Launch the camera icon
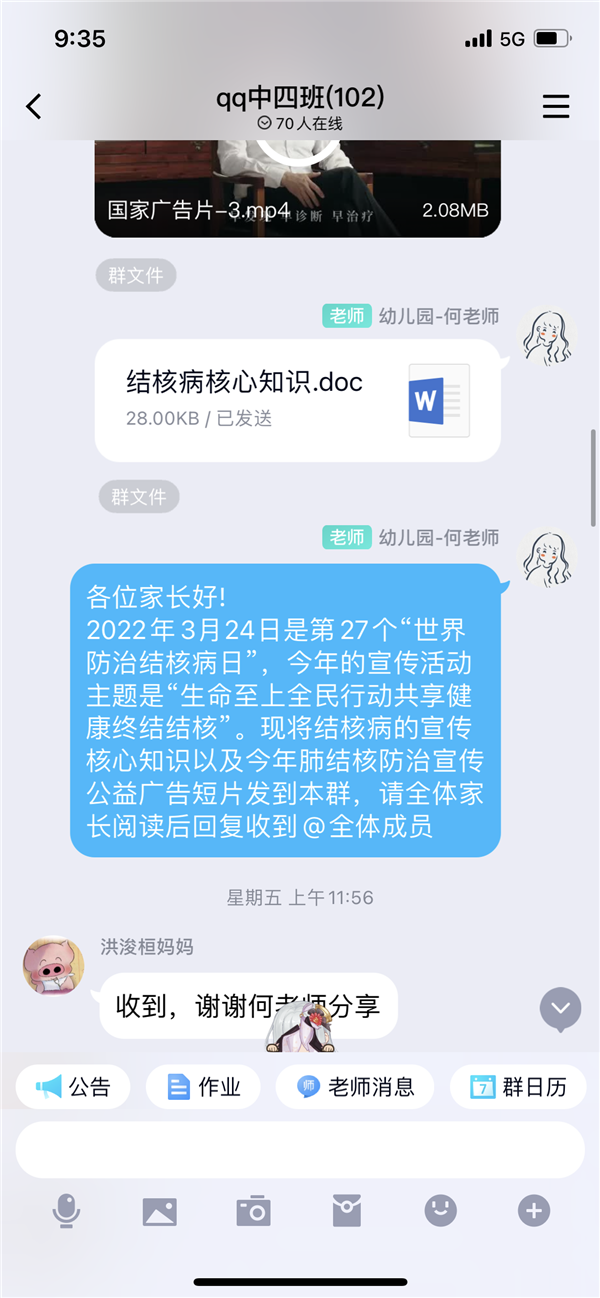The width and height of the screenshot is (600, 1298). tap(253, 1211)
